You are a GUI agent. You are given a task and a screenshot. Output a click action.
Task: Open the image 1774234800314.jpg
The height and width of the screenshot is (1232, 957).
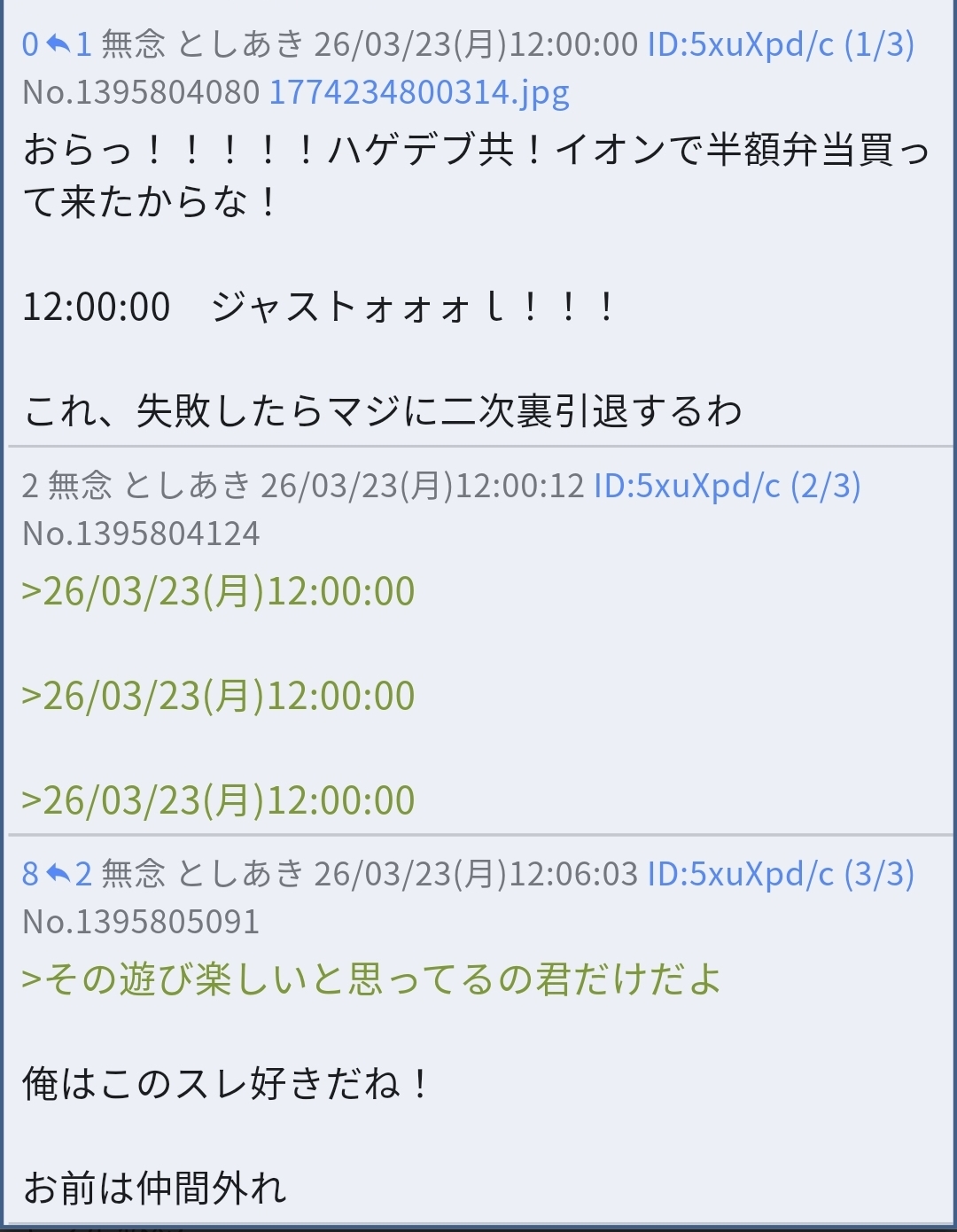tap(418, 92)
